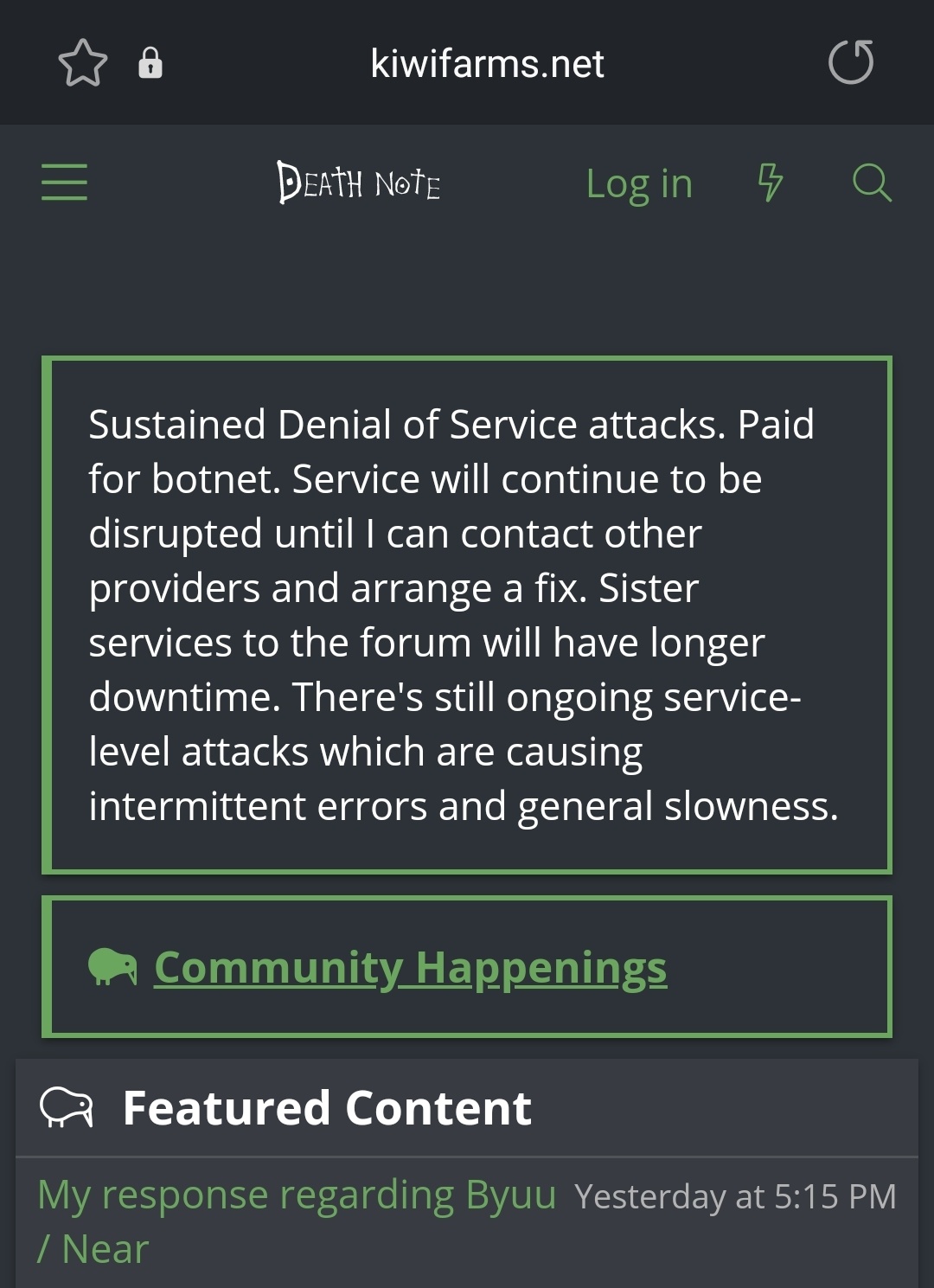Tap the kiwifarms.net address bar

pyautogui.click(x=487, y=64)
